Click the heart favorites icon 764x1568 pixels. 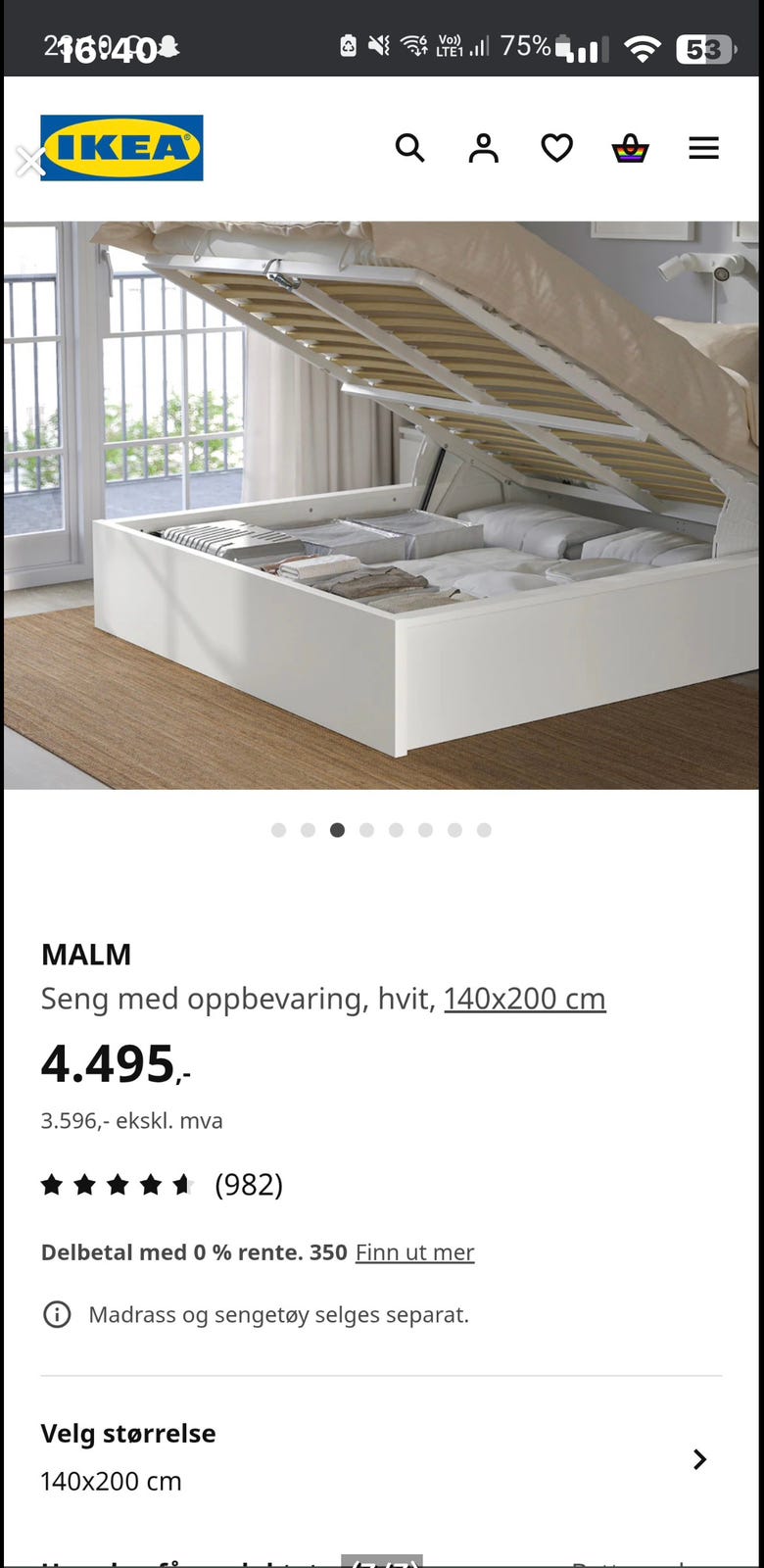click(x=556, y=148)
